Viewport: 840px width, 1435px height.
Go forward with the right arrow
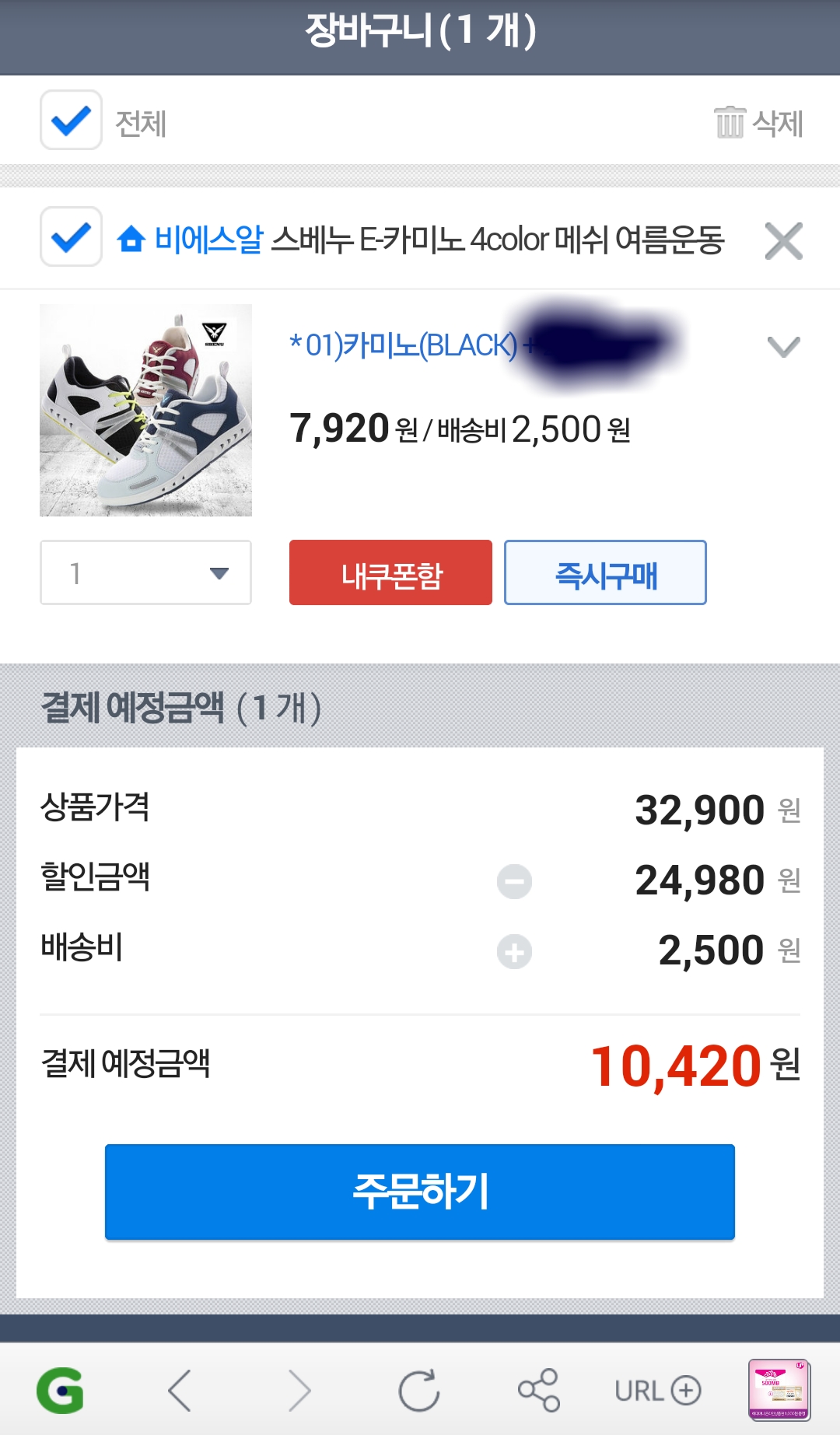click(299, 1390)
